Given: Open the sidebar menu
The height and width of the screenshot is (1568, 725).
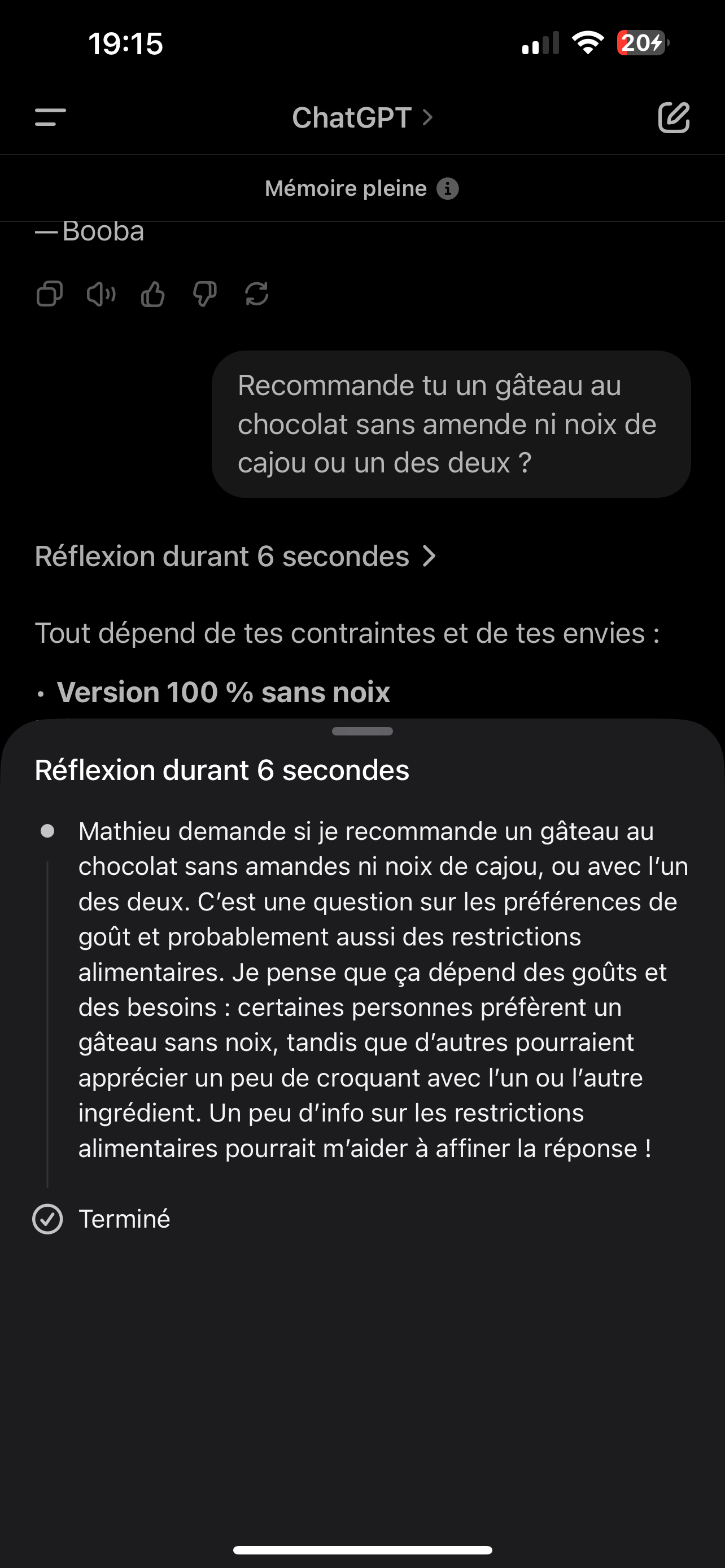Looking at the screenshot, I should (50, 117).
